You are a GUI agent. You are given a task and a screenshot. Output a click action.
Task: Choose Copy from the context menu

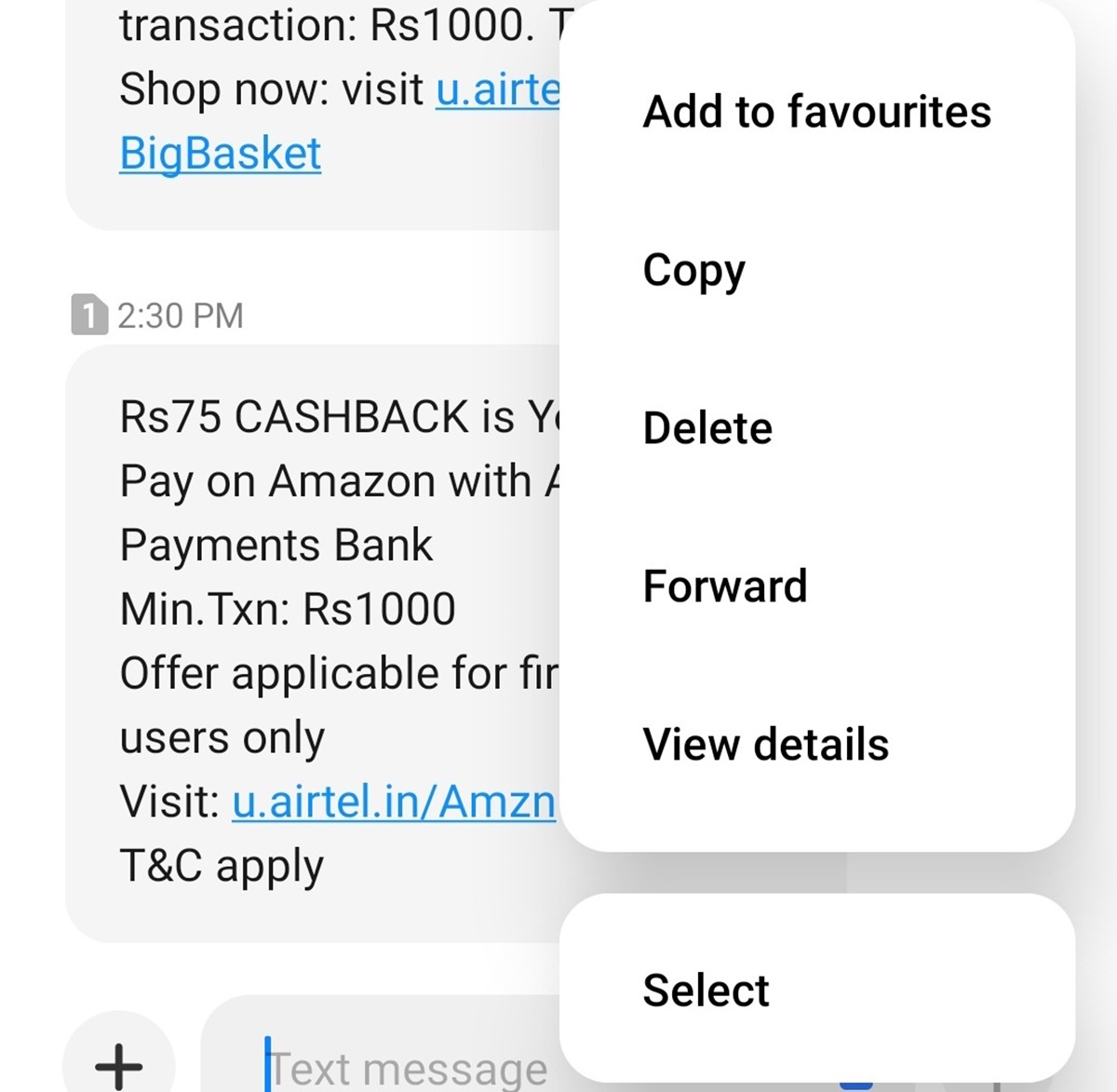(x=693, y=270)
